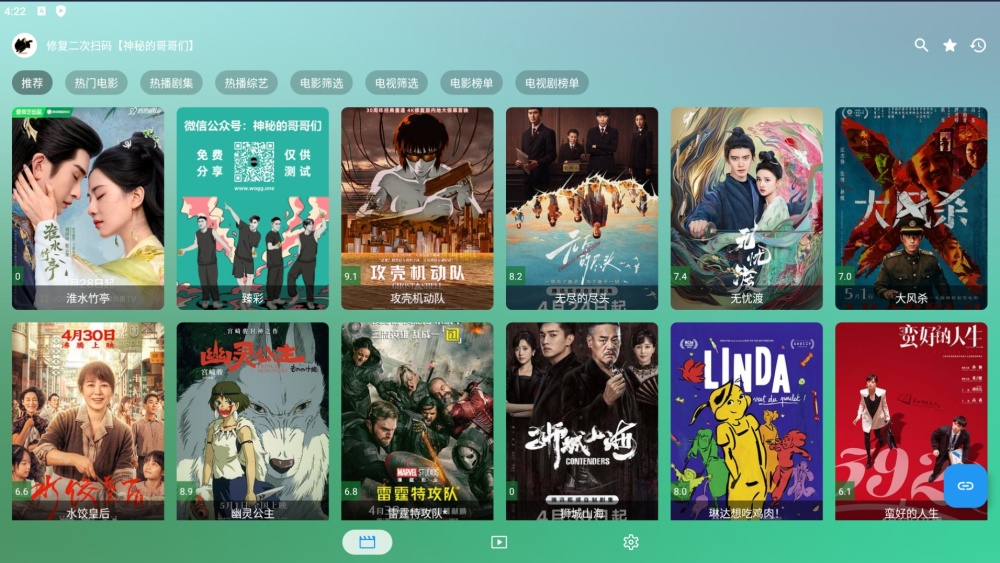Screen dimensions: 1000x563
Task: Open the settings gear tab
Action: click(x=630, y=542)
